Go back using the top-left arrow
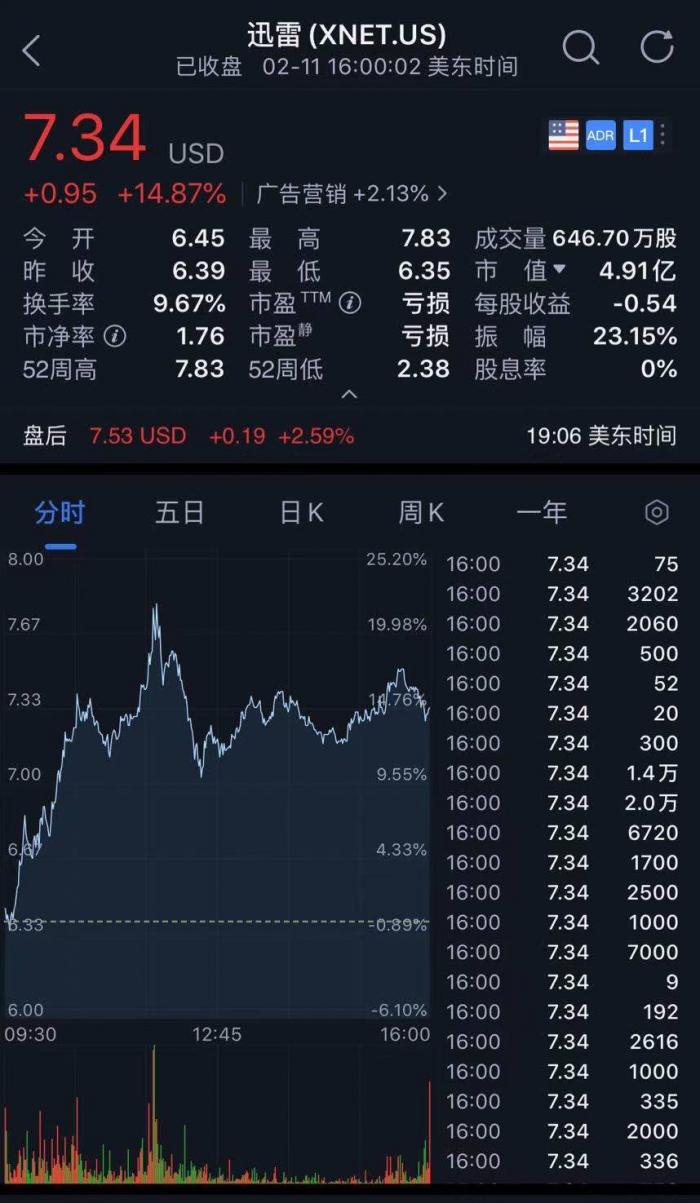700x1203 pixels. 32,50
